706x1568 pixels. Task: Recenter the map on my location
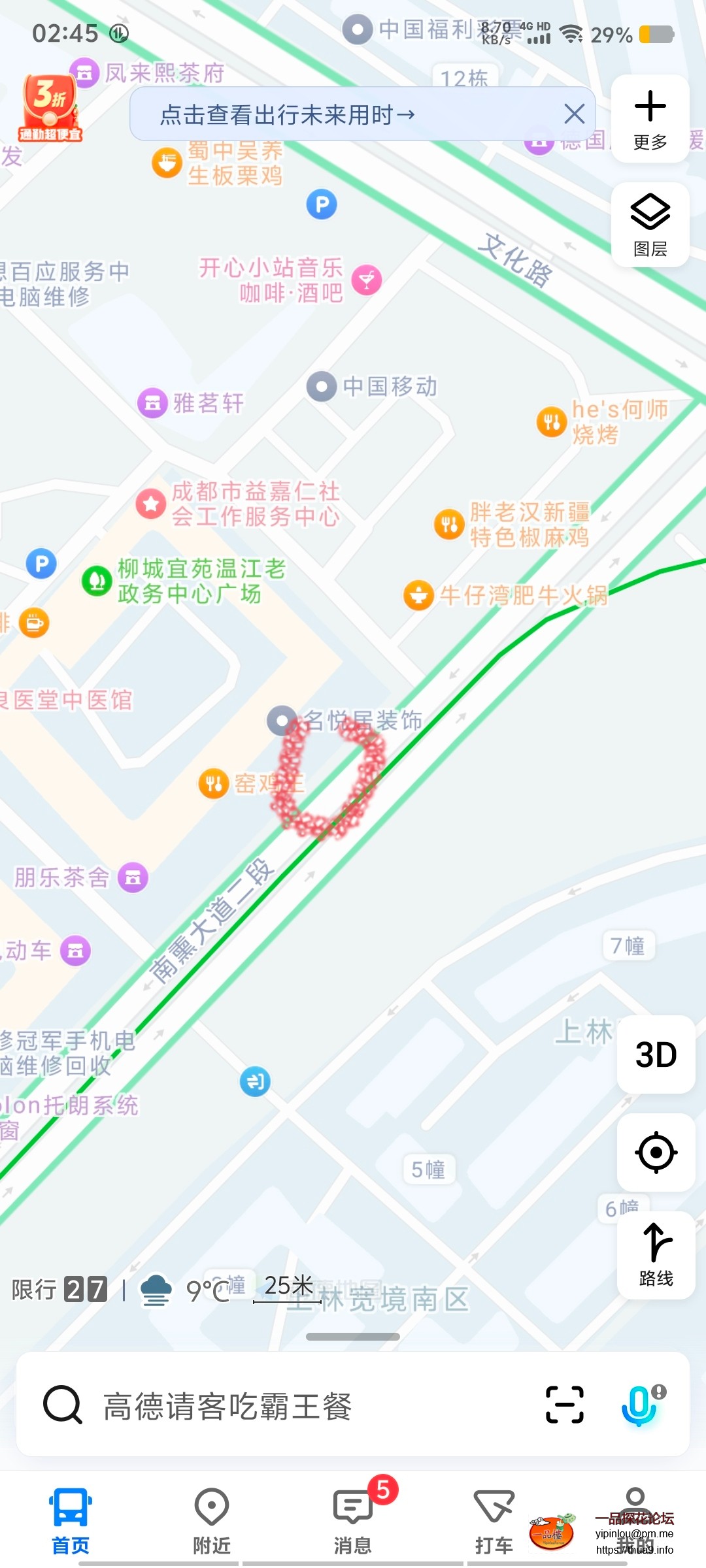click(656, 1152)
